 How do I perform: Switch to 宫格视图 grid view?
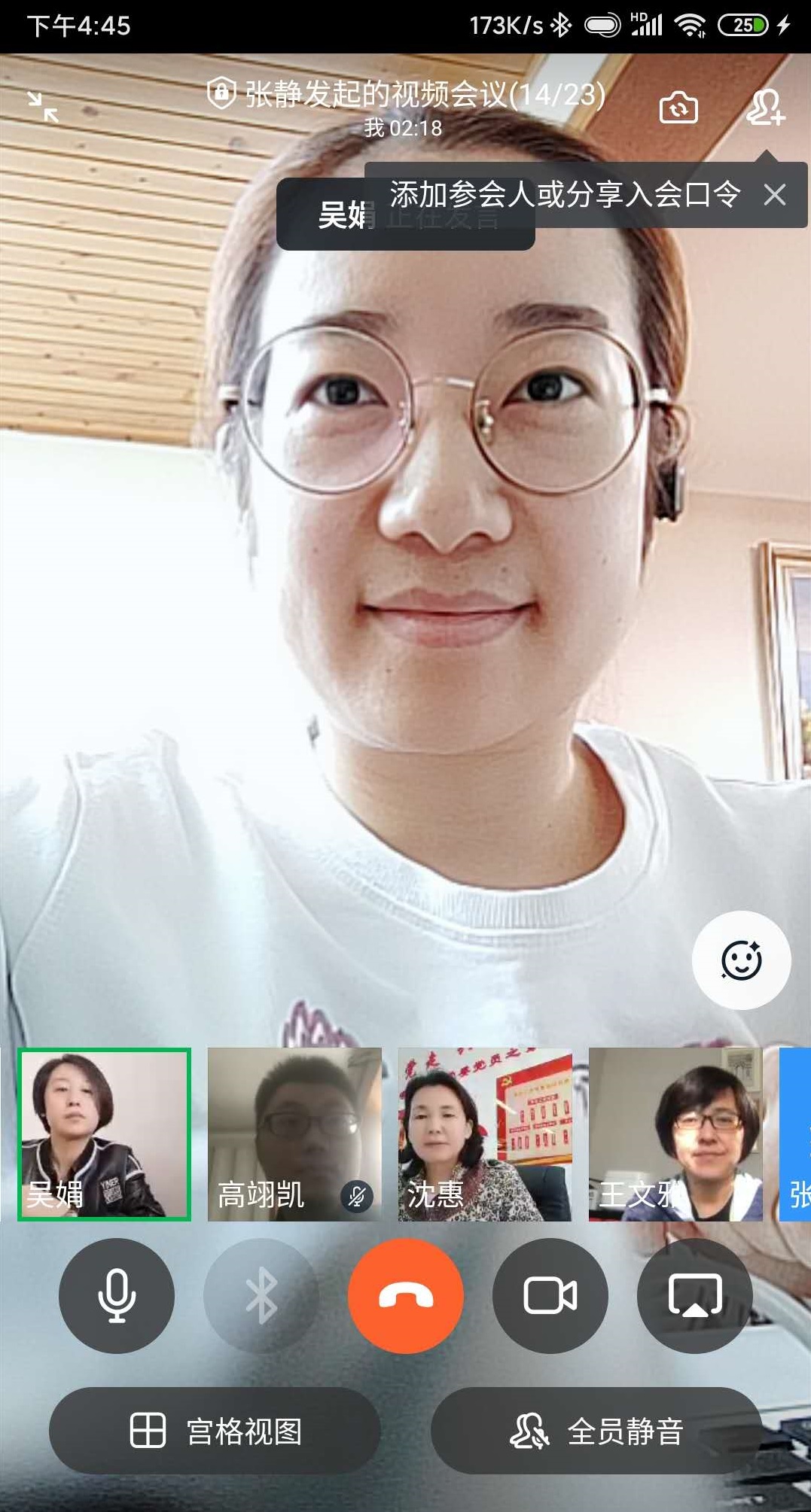tap(215, 1431)
